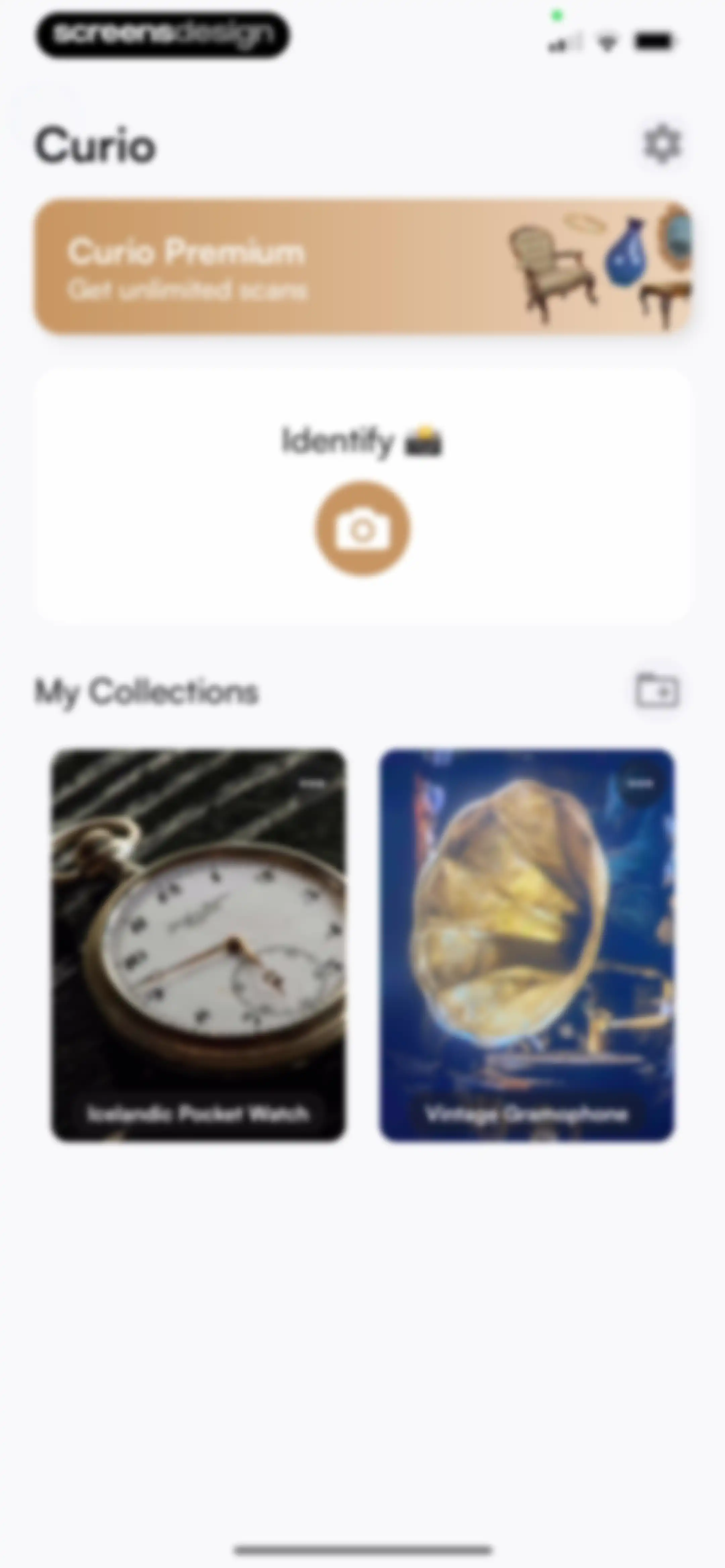The height and width of the screenshot is (1568, 725).
Task: Open the Vintage Gramophone collection
Action: coord(527,945)
